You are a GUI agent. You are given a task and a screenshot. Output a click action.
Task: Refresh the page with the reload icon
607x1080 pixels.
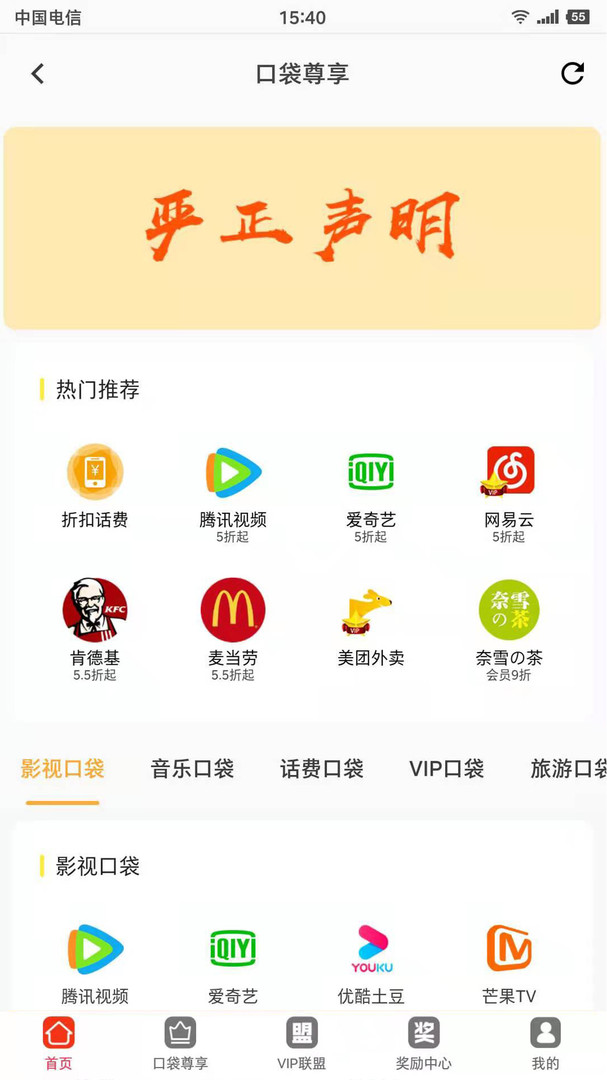pos(572,73)
